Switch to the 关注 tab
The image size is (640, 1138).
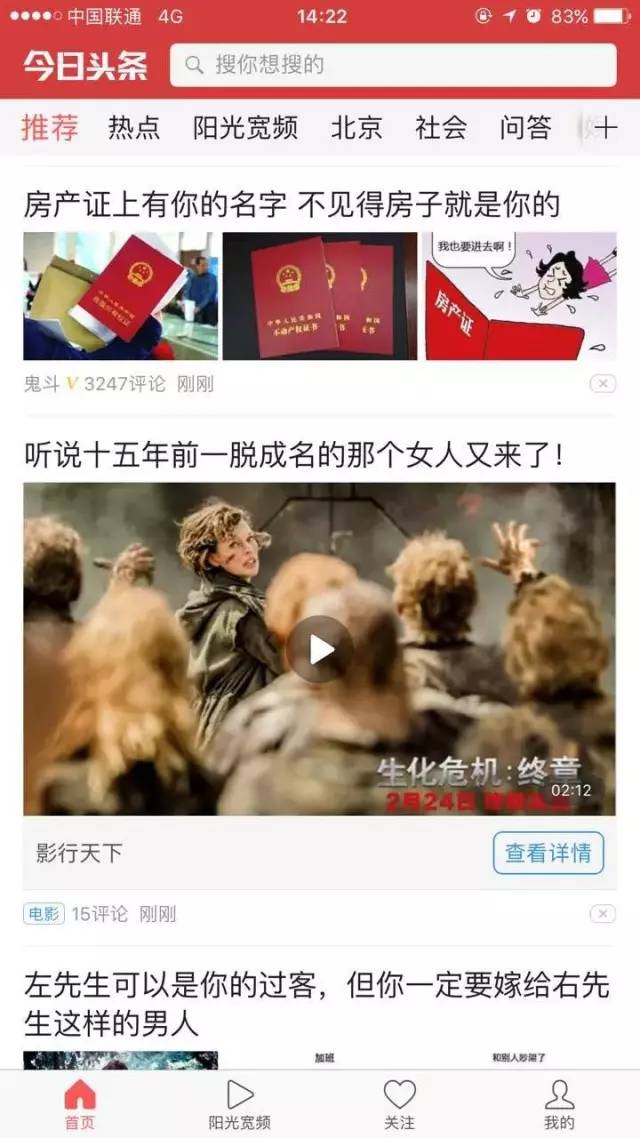coord(399,1104)
